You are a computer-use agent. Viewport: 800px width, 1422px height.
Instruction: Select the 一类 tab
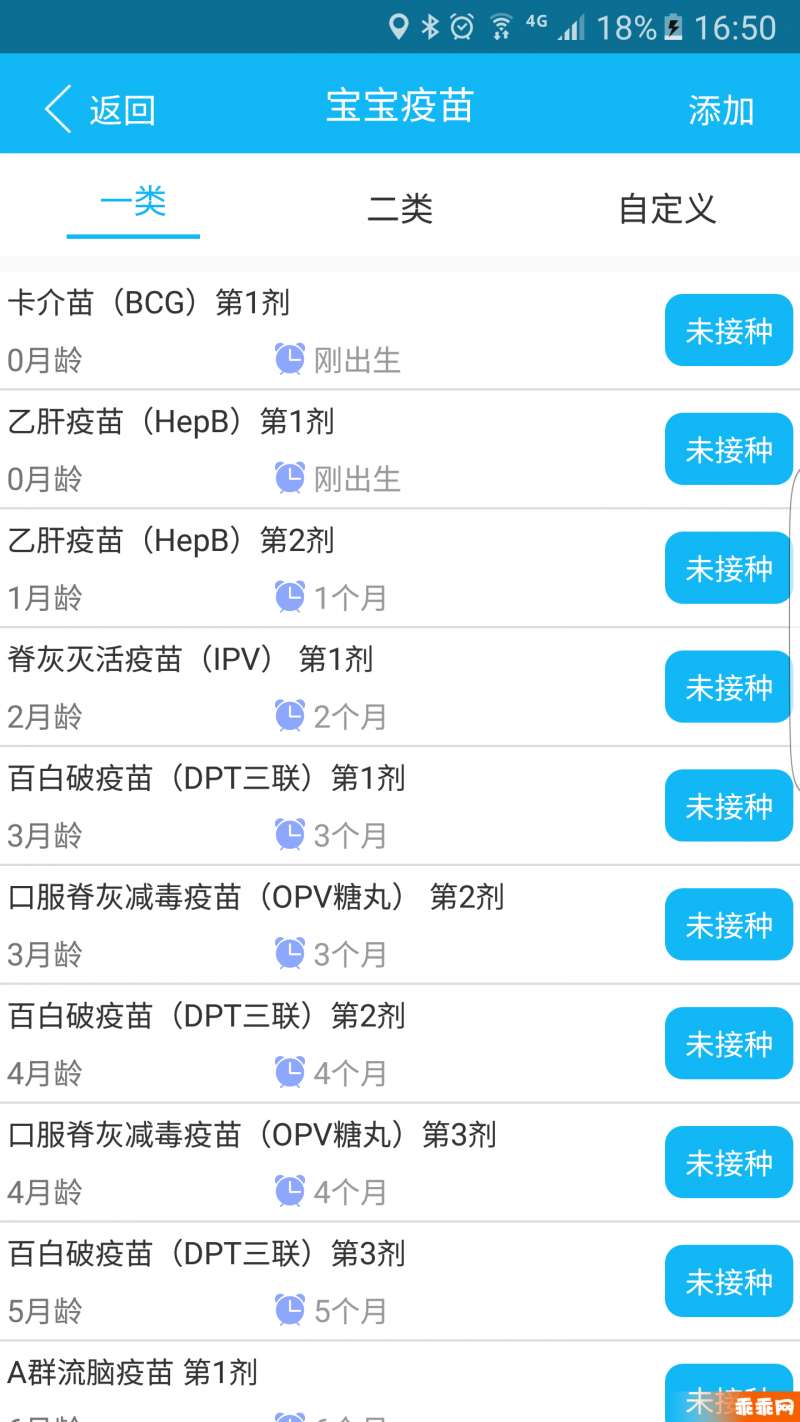pos(133,204)
